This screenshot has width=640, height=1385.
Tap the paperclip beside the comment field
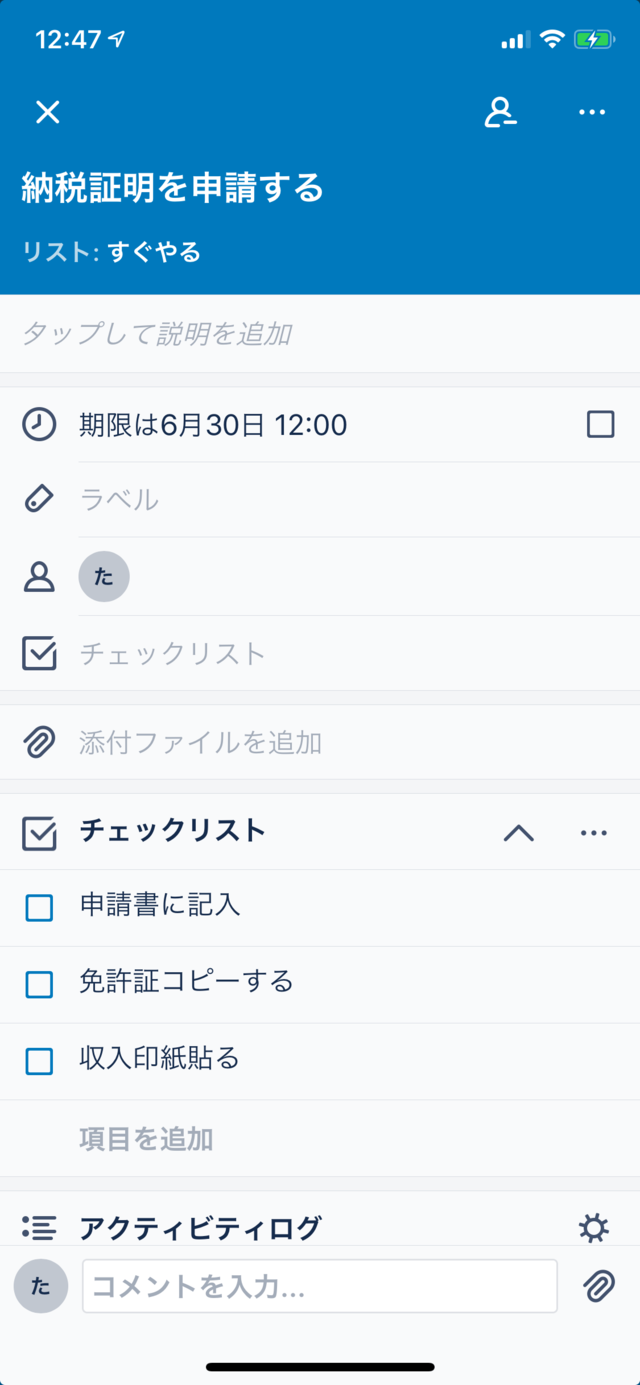point(599,1286)
